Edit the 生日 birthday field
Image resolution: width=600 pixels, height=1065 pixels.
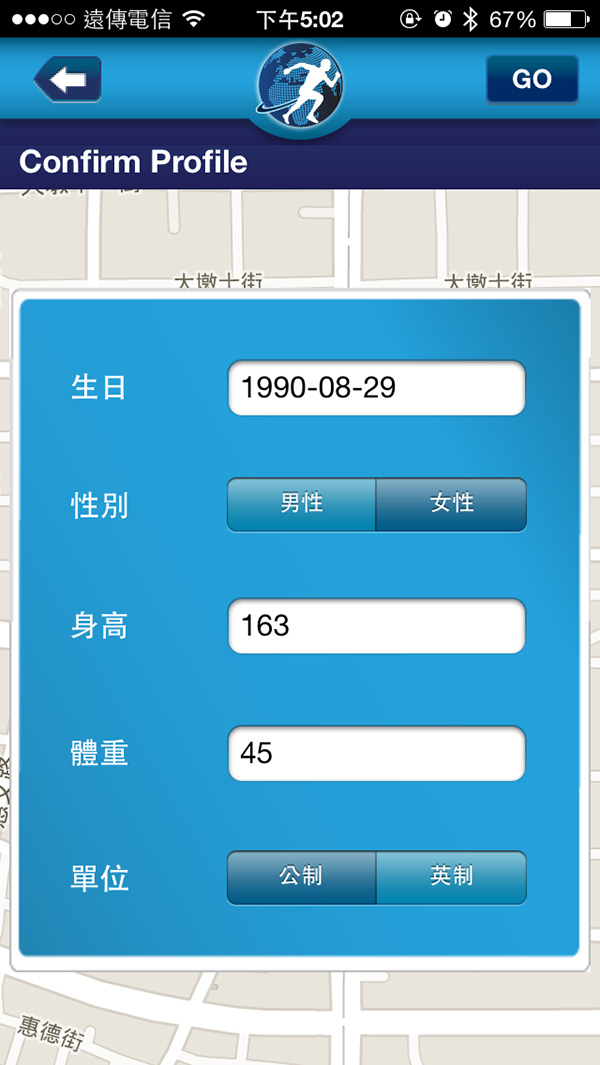[376, 388]
